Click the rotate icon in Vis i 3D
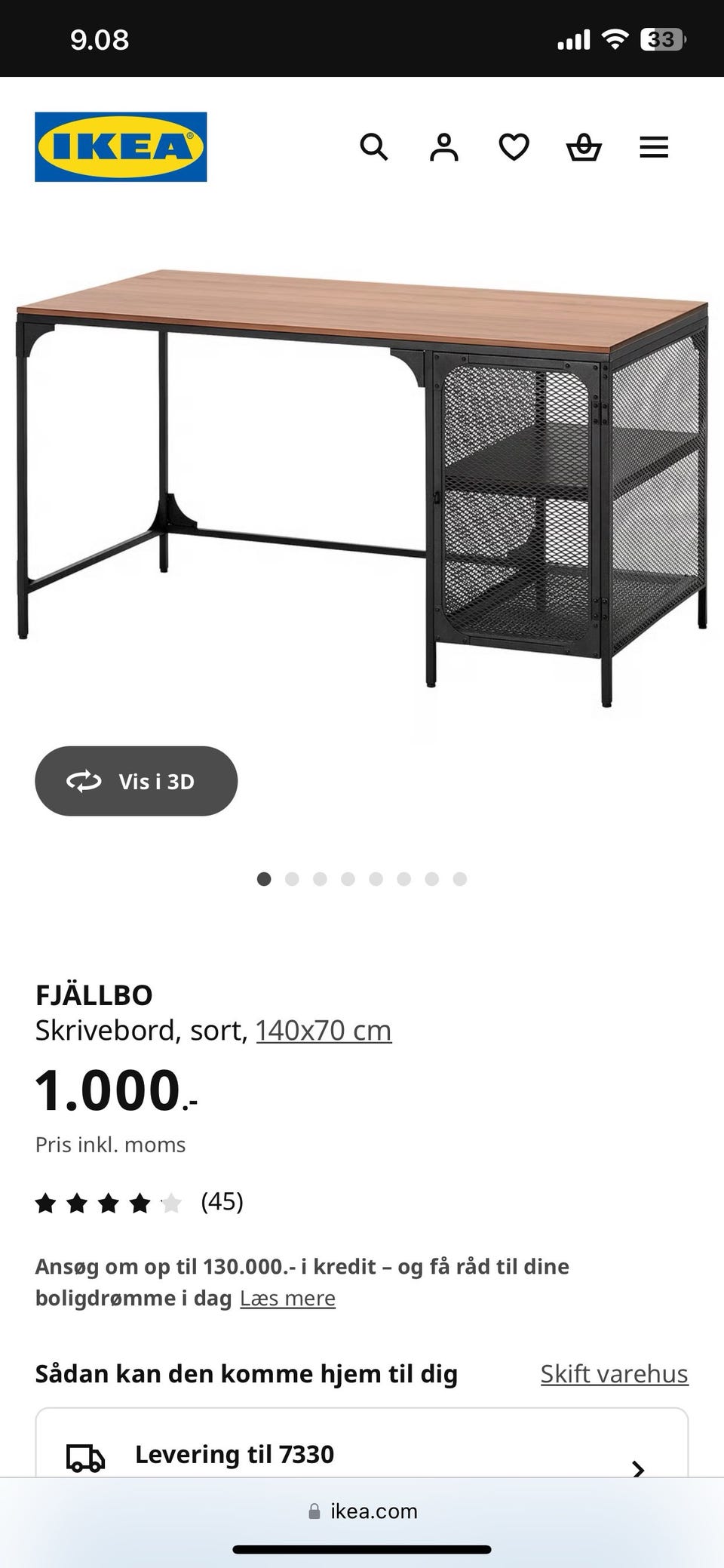The height and width of the screenshot is (1568, 724). pos(85,781)
